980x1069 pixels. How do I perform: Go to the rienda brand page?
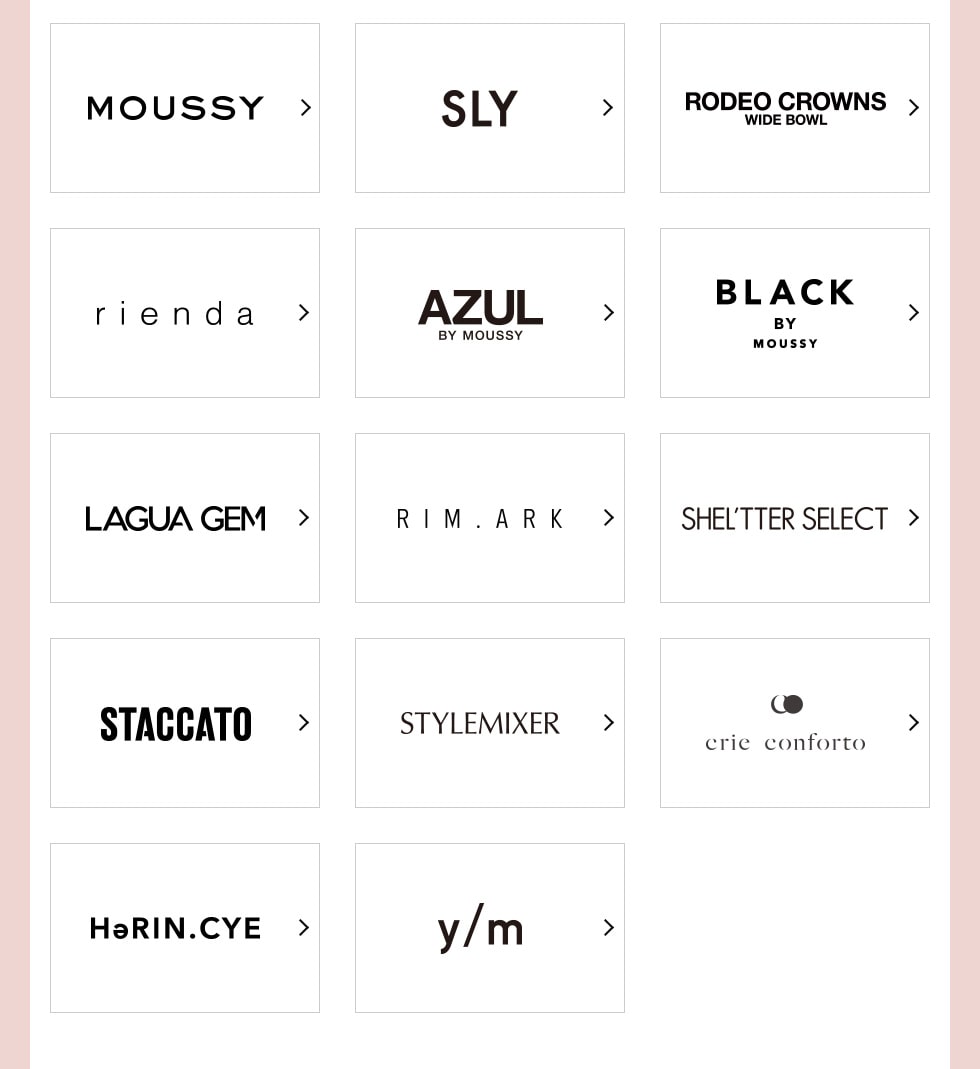pos(185,313)
